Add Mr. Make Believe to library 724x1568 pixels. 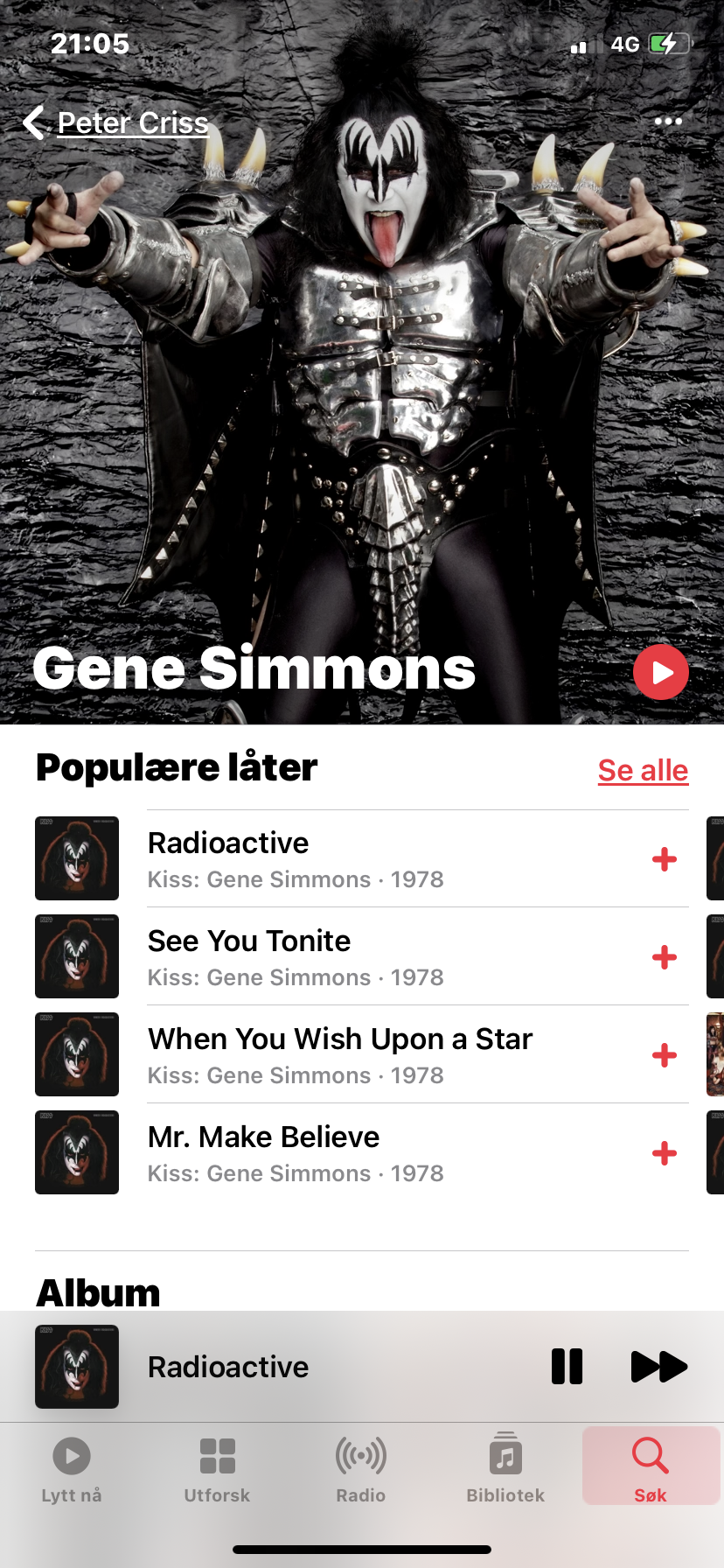(665, 1153)
